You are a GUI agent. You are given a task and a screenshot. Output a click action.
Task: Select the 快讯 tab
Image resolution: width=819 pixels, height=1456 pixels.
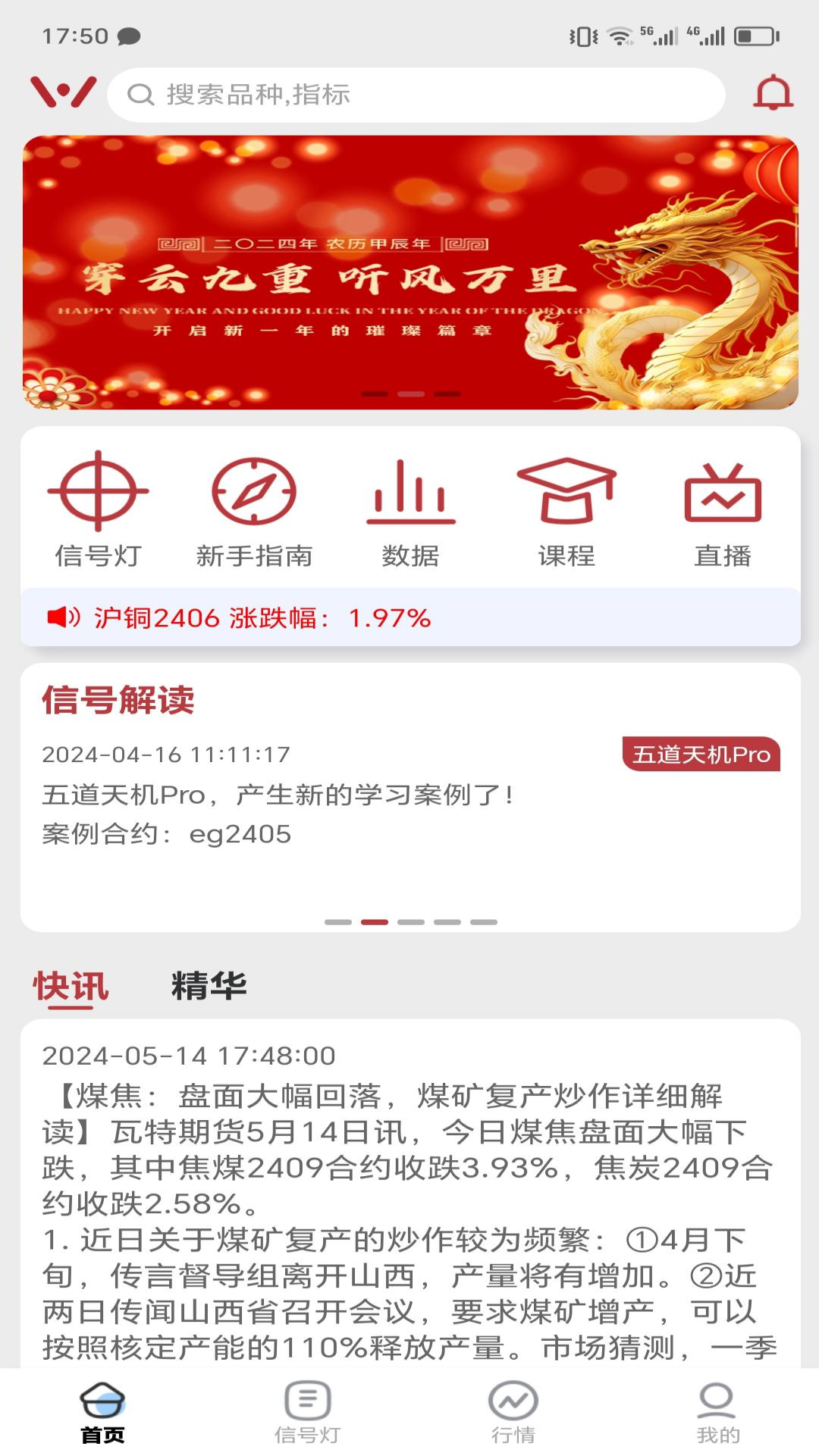[x=71, y=987]
